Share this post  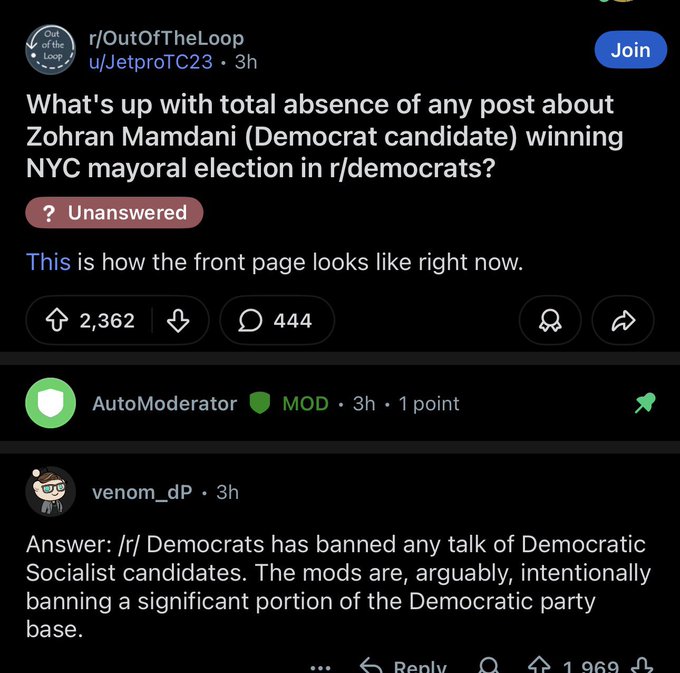click(x=623, y=320)
